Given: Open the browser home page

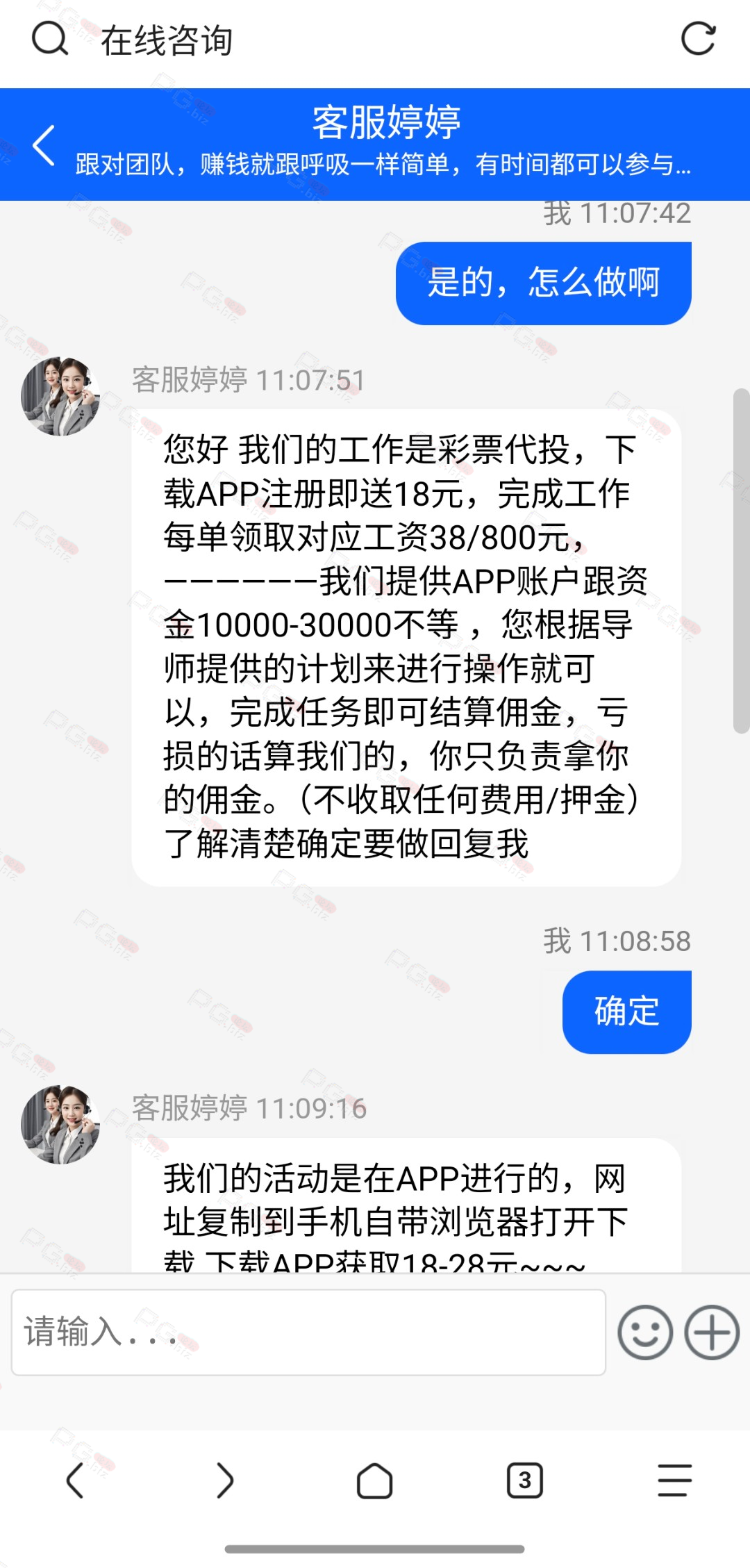Looking at the screenshot, I should (x=375, y=1480).
